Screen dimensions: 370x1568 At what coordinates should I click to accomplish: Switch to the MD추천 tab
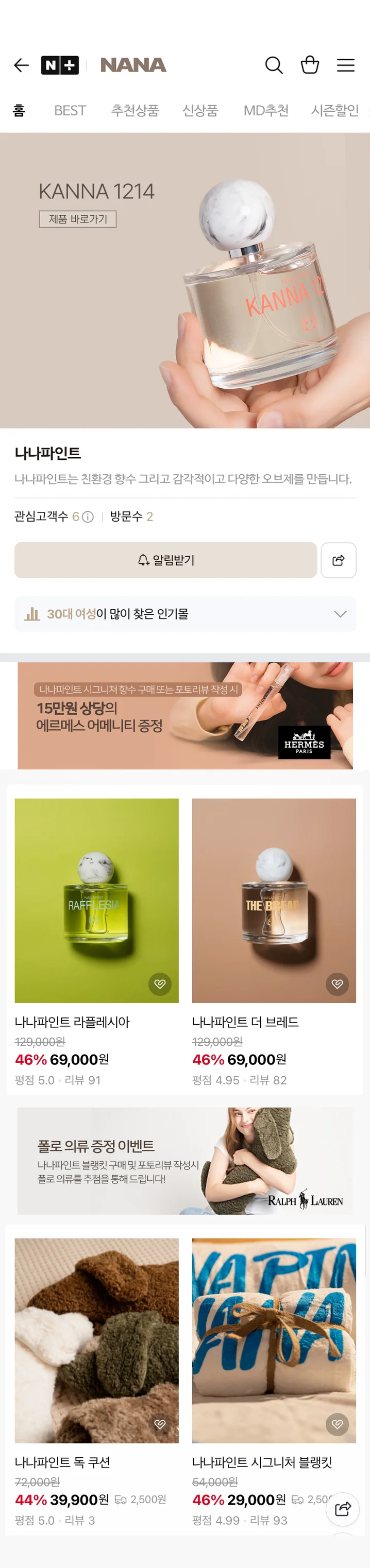[x=266, y=110]
